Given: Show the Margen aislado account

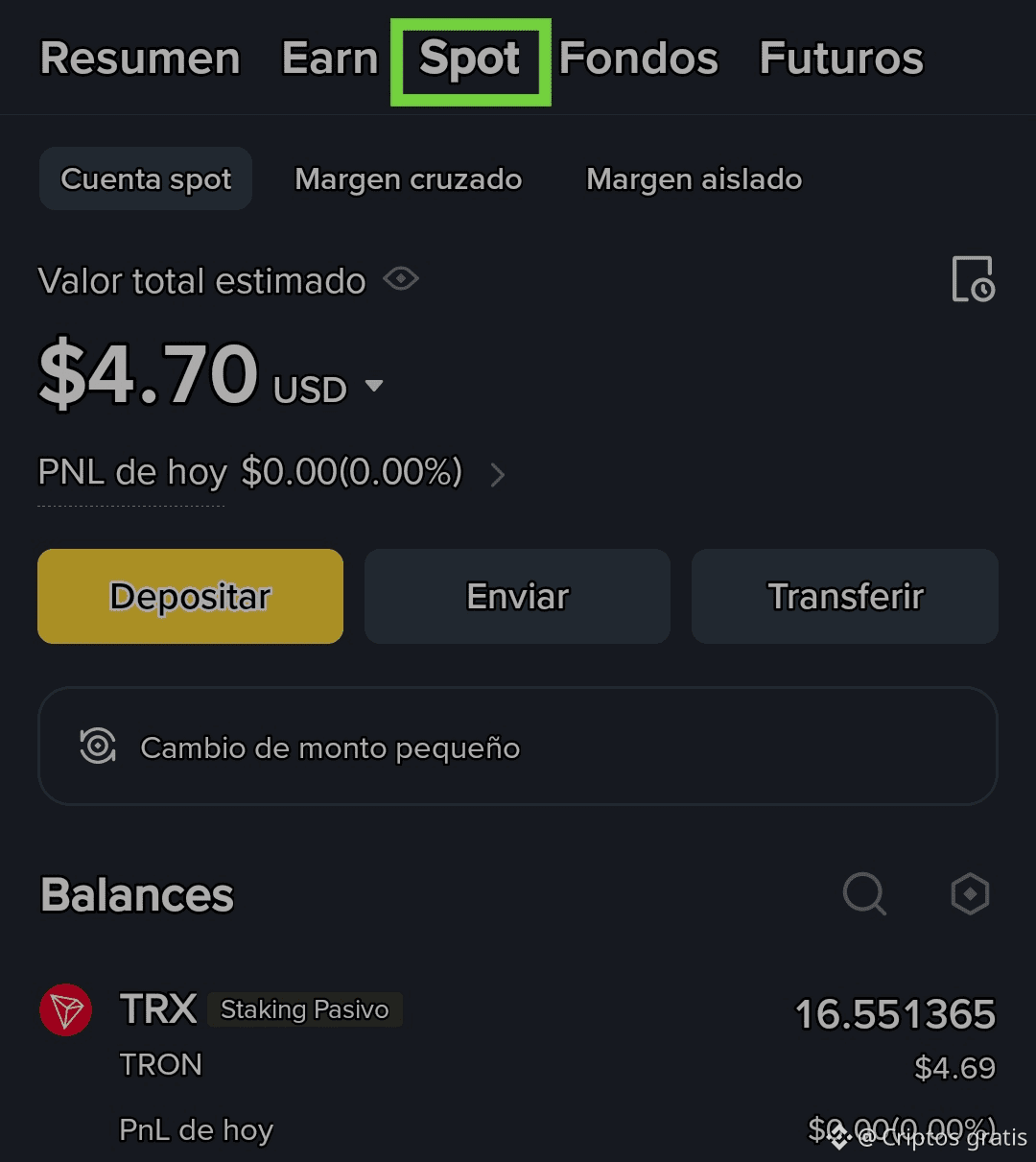Looking at the screenshot, I should [694, 179].
